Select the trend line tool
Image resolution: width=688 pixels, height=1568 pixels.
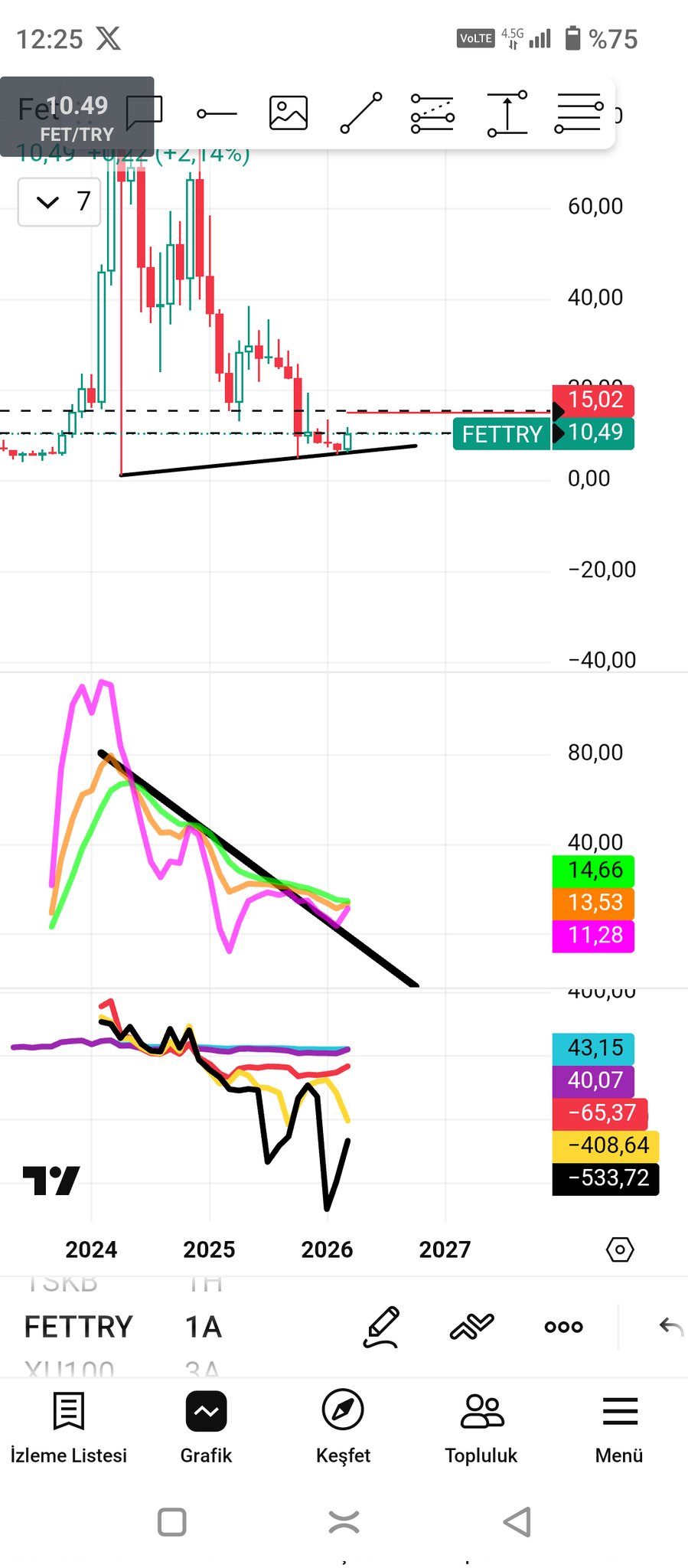360,113
